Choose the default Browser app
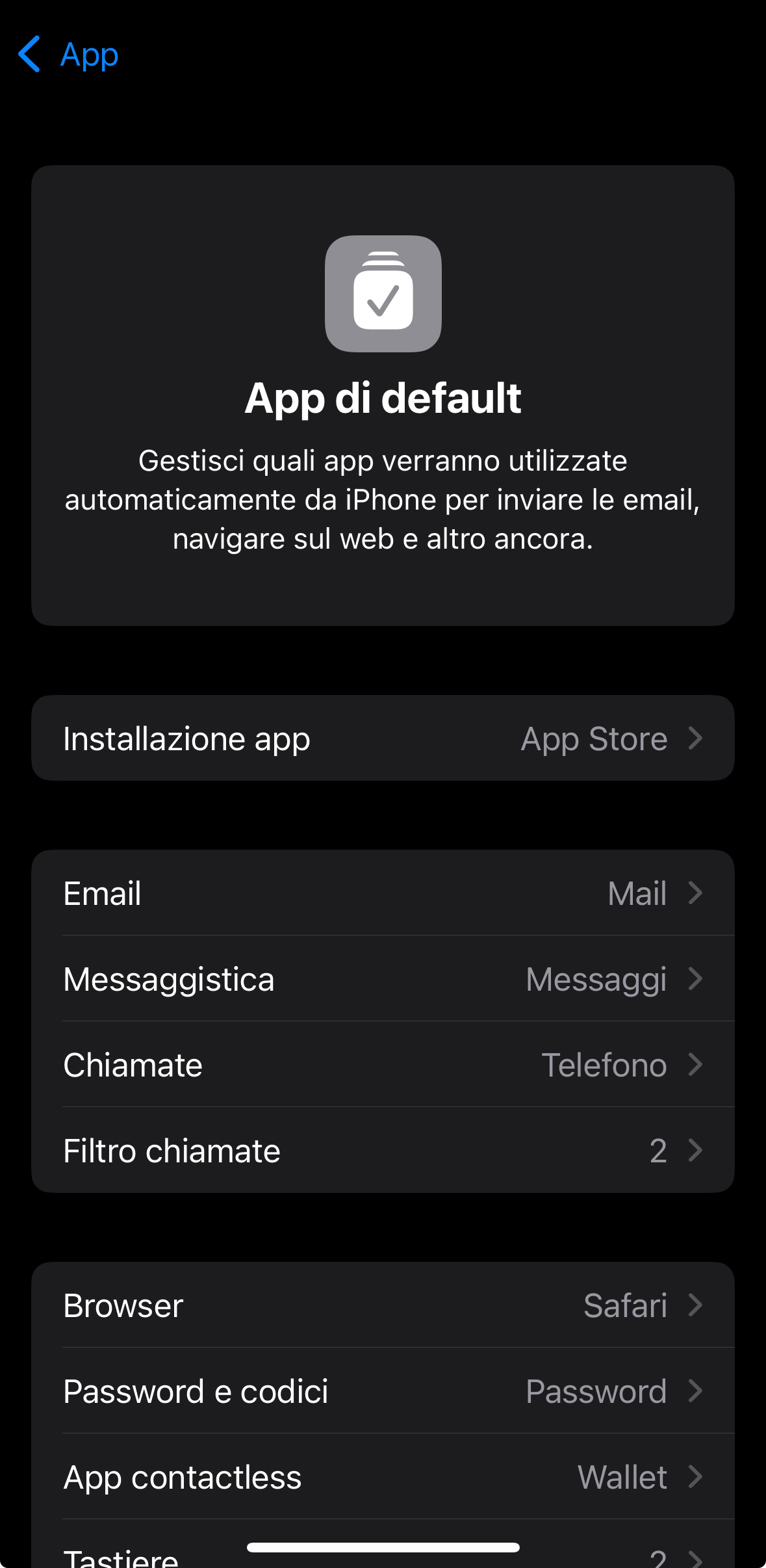The width and height of the screenshot is (766, 1568). pos(383,1305)
